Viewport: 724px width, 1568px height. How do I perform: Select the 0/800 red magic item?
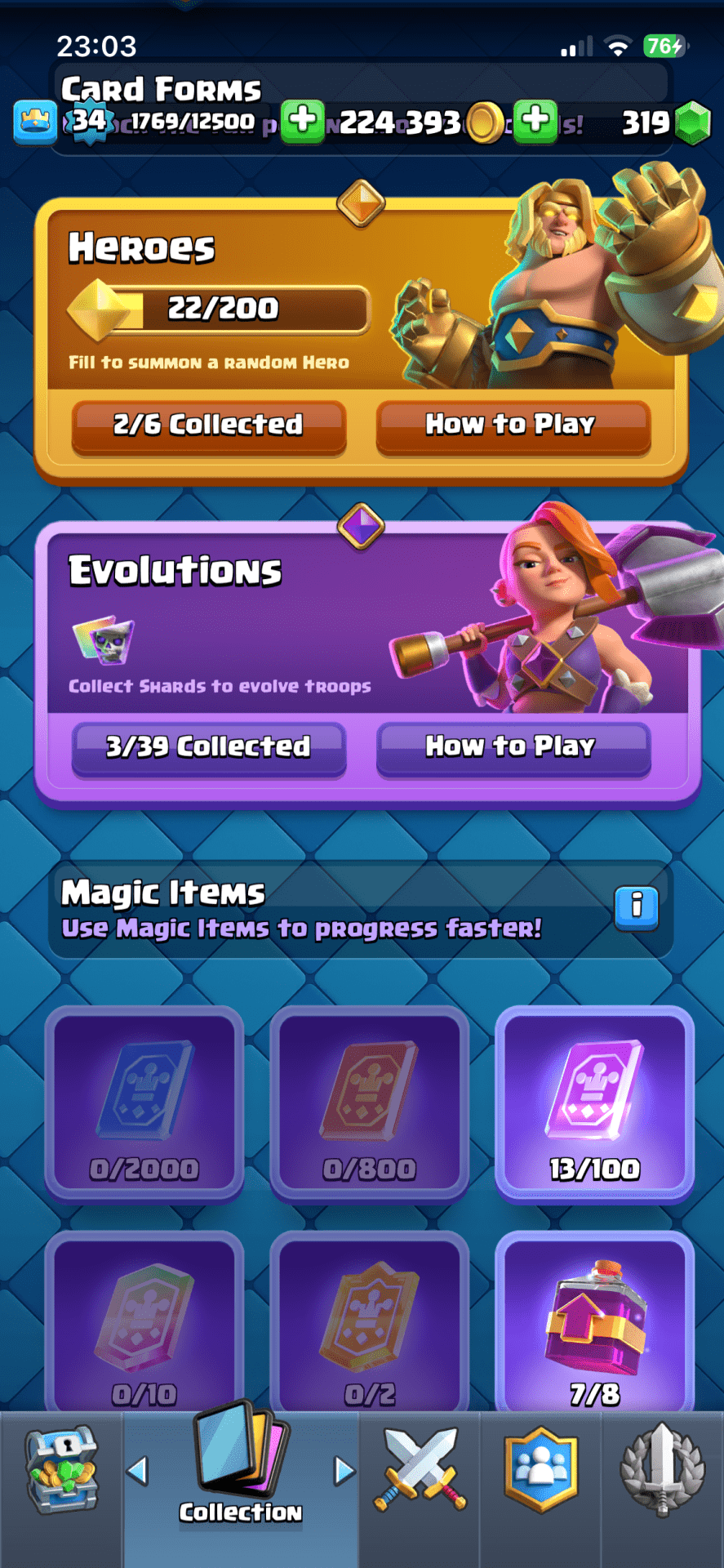click(x=369, y=1102)
